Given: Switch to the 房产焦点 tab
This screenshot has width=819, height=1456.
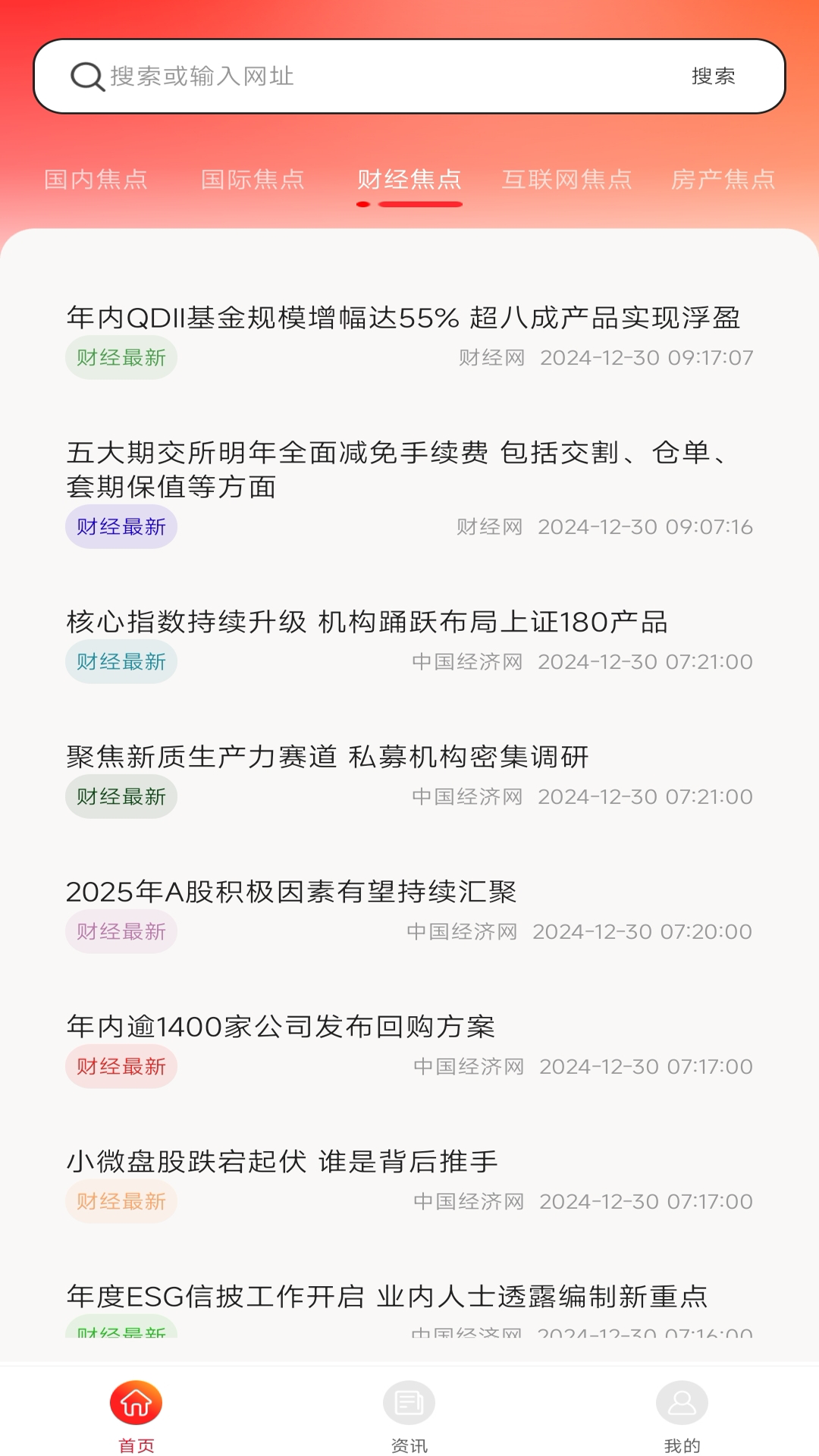Looking at the screenshot, I should 726,180.
